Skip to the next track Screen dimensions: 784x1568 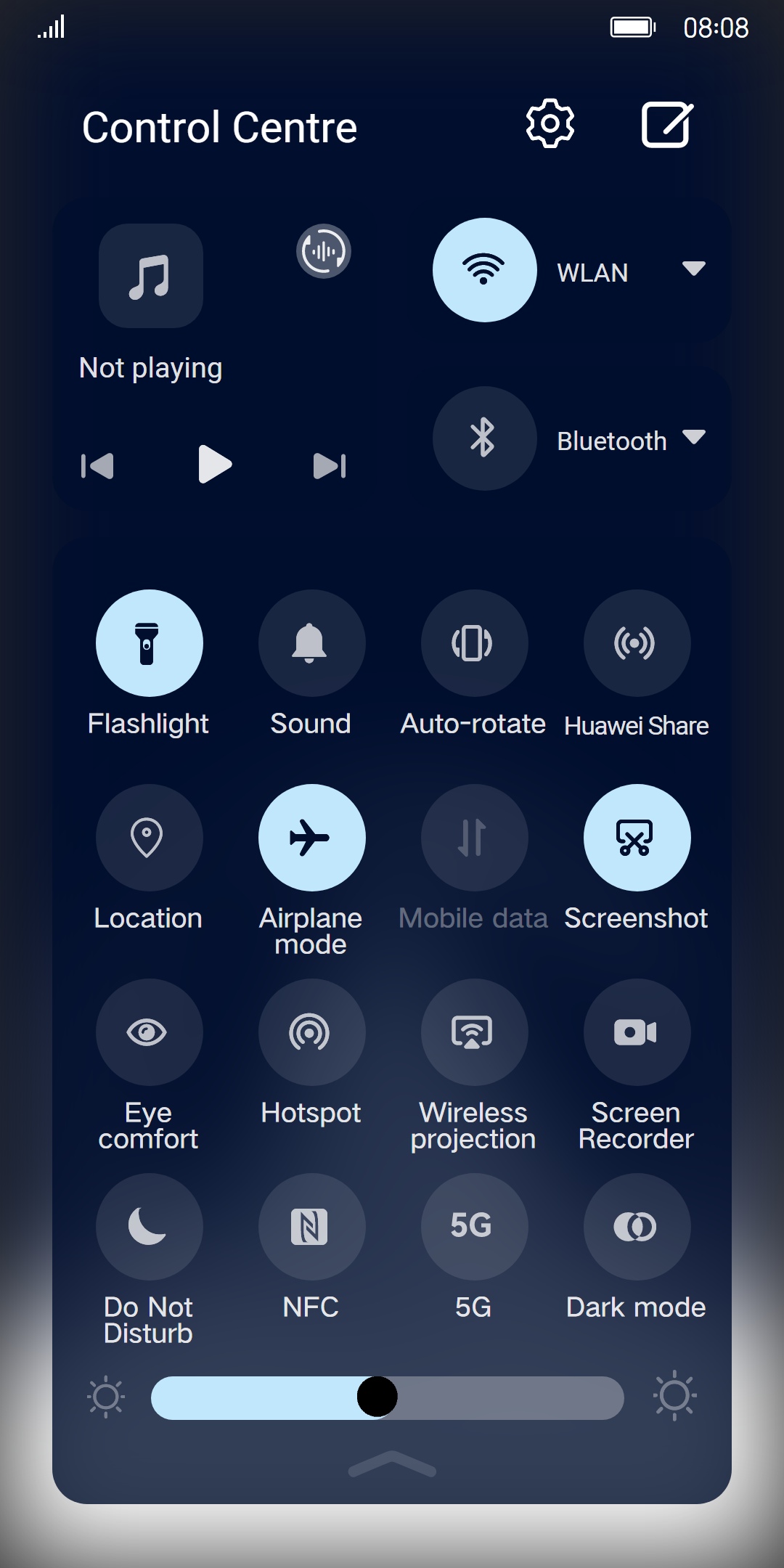pos(330,466)
